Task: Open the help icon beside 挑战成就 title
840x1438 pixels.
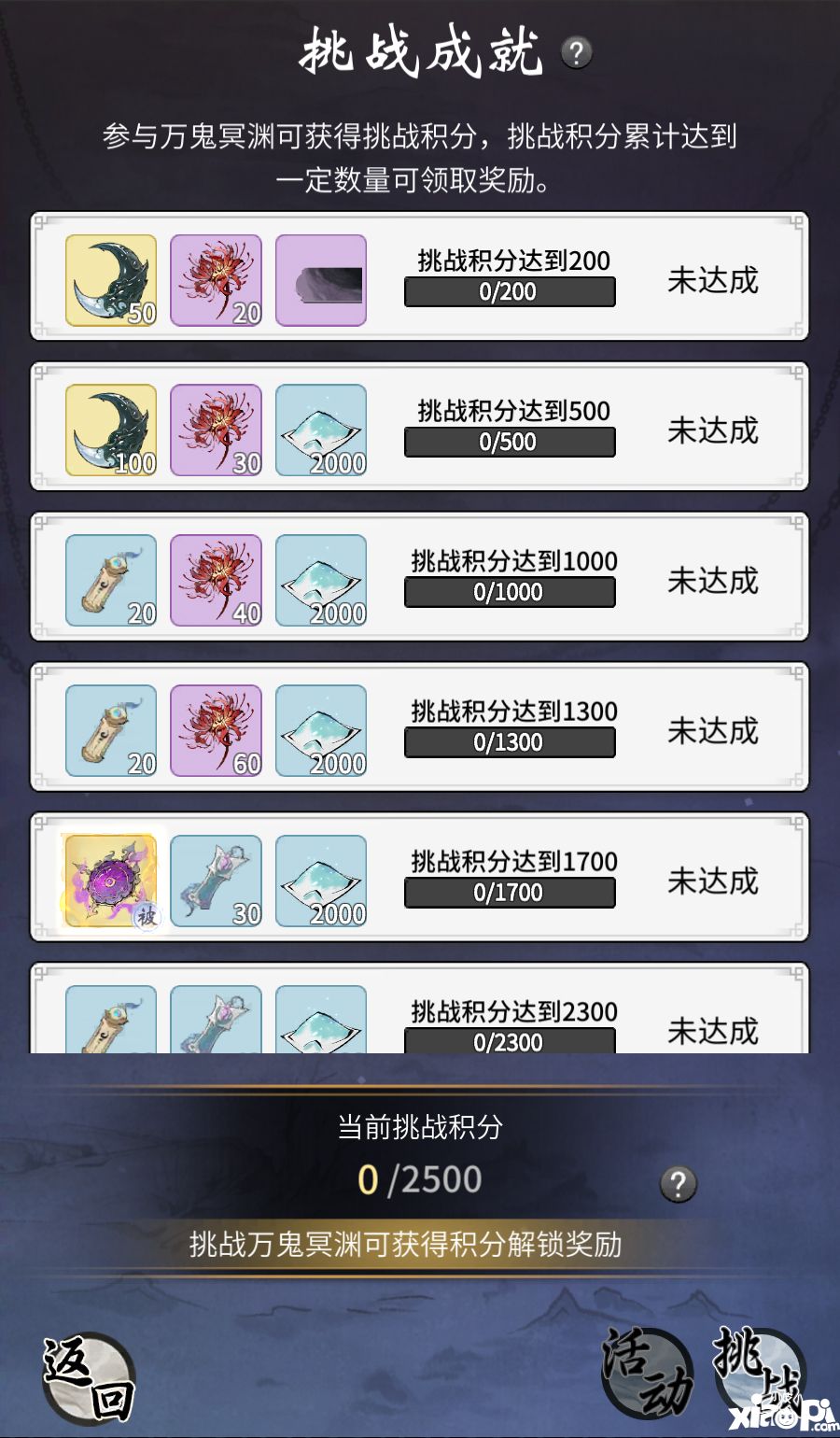Action: pos(577,52)
